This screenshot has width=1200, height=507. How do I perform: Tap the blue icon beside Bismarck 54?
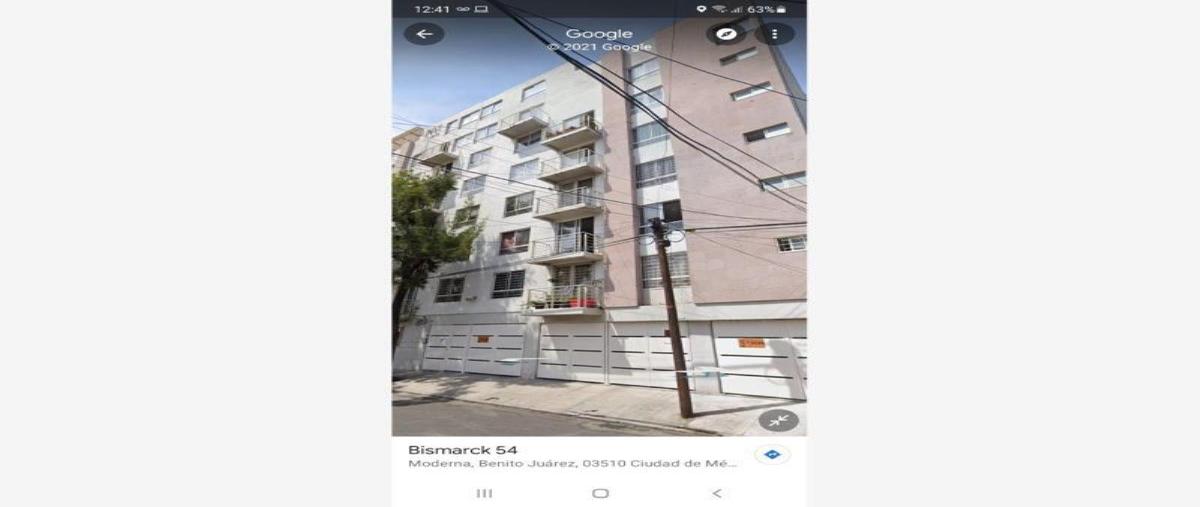point(771,454)
